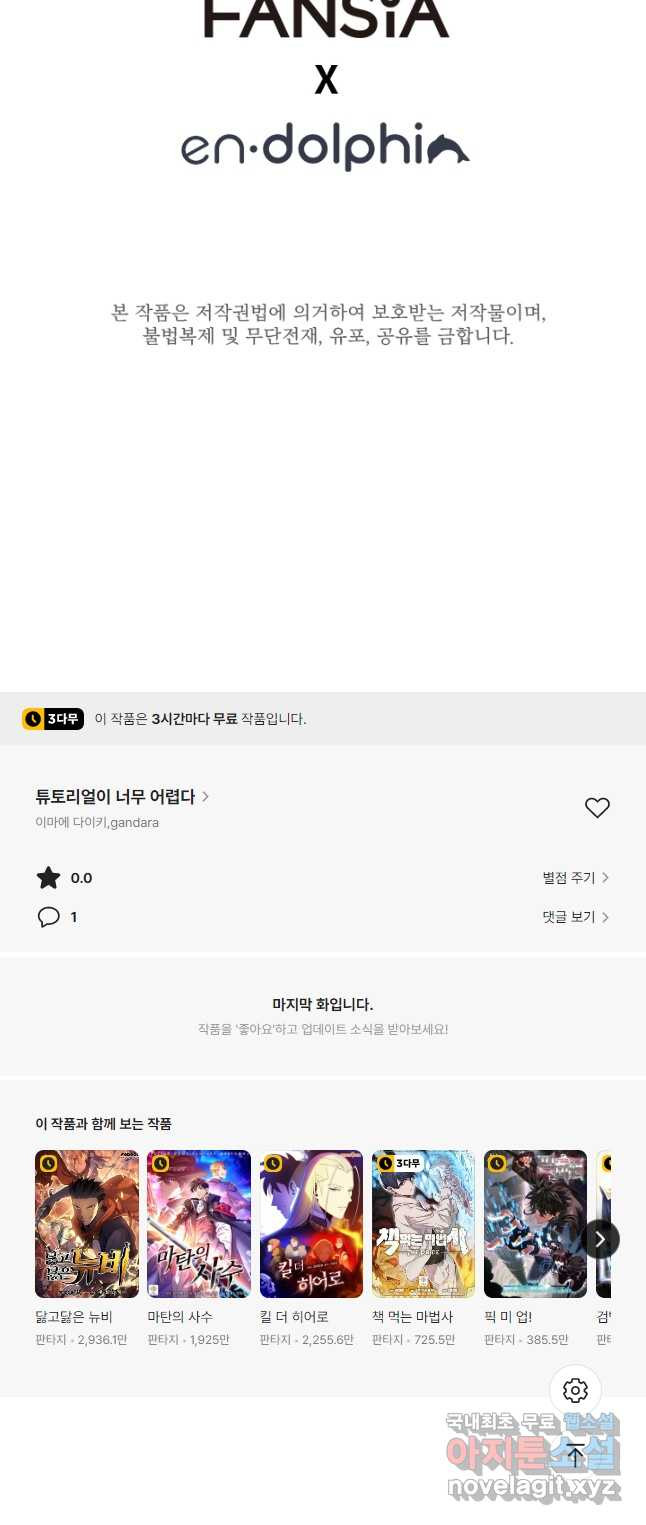The image size is (646, 1525).
Task: Open the 마탄의 사수 recommendation
Action: coord(199,1224)
